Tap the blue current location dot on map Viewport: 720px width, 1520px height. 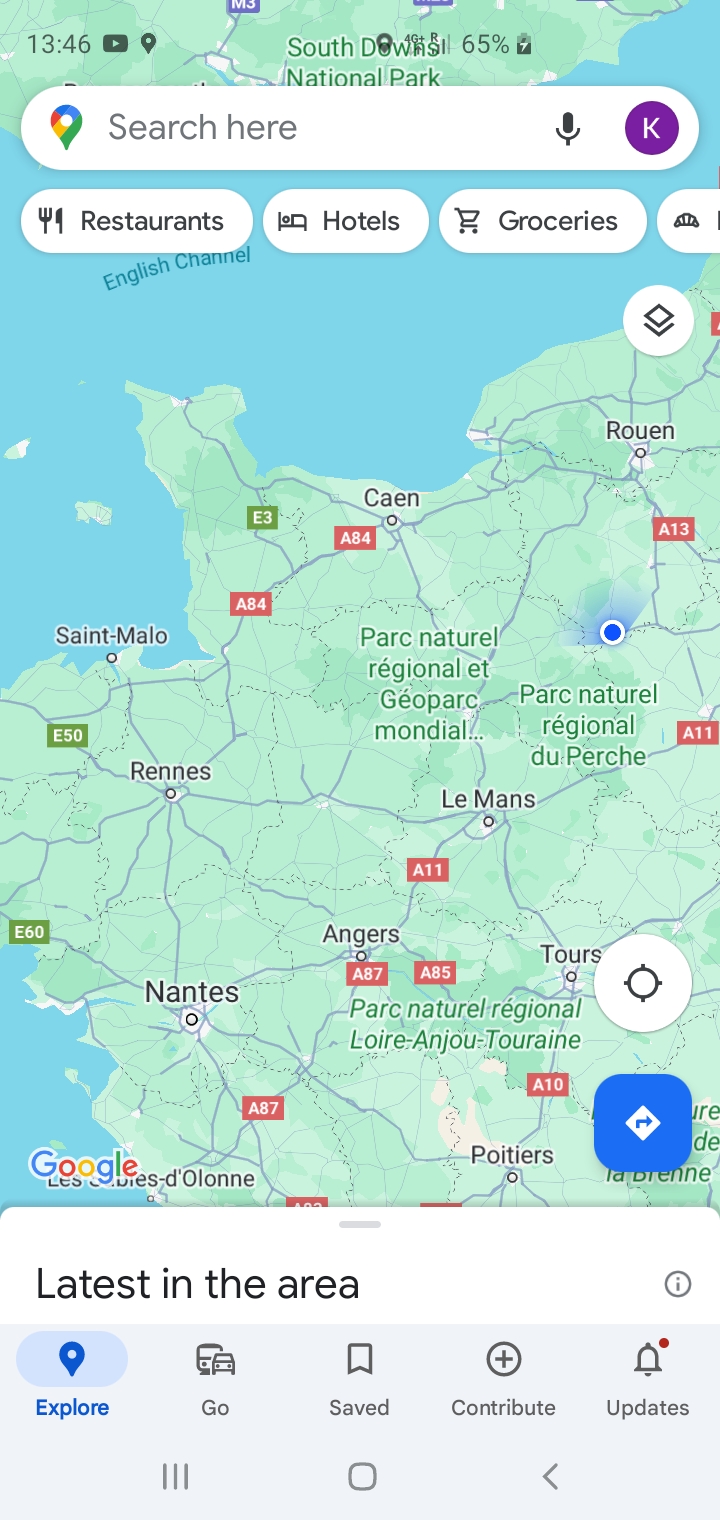click(x=612, y=632)
